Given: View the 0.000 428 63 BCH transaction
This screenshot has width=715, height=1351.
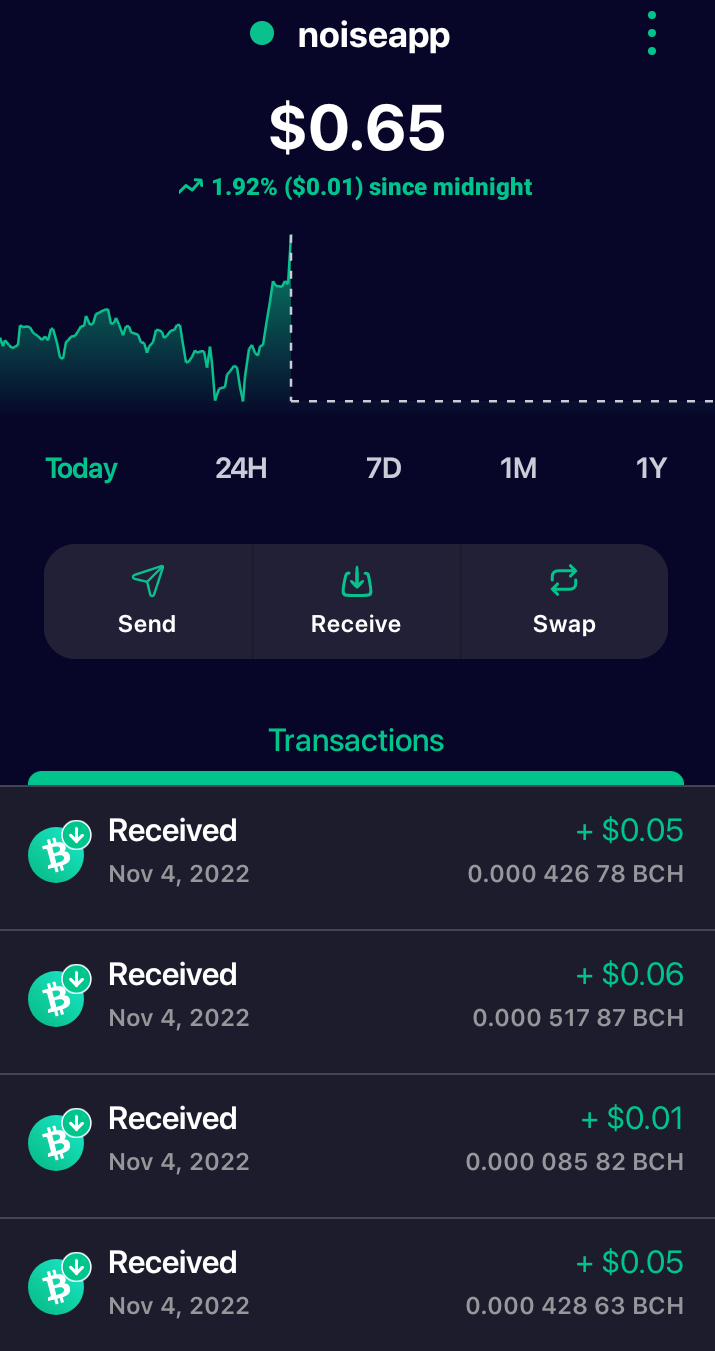Looking at the screenshot, I should pyautogui.click(x=357, y=1285).
